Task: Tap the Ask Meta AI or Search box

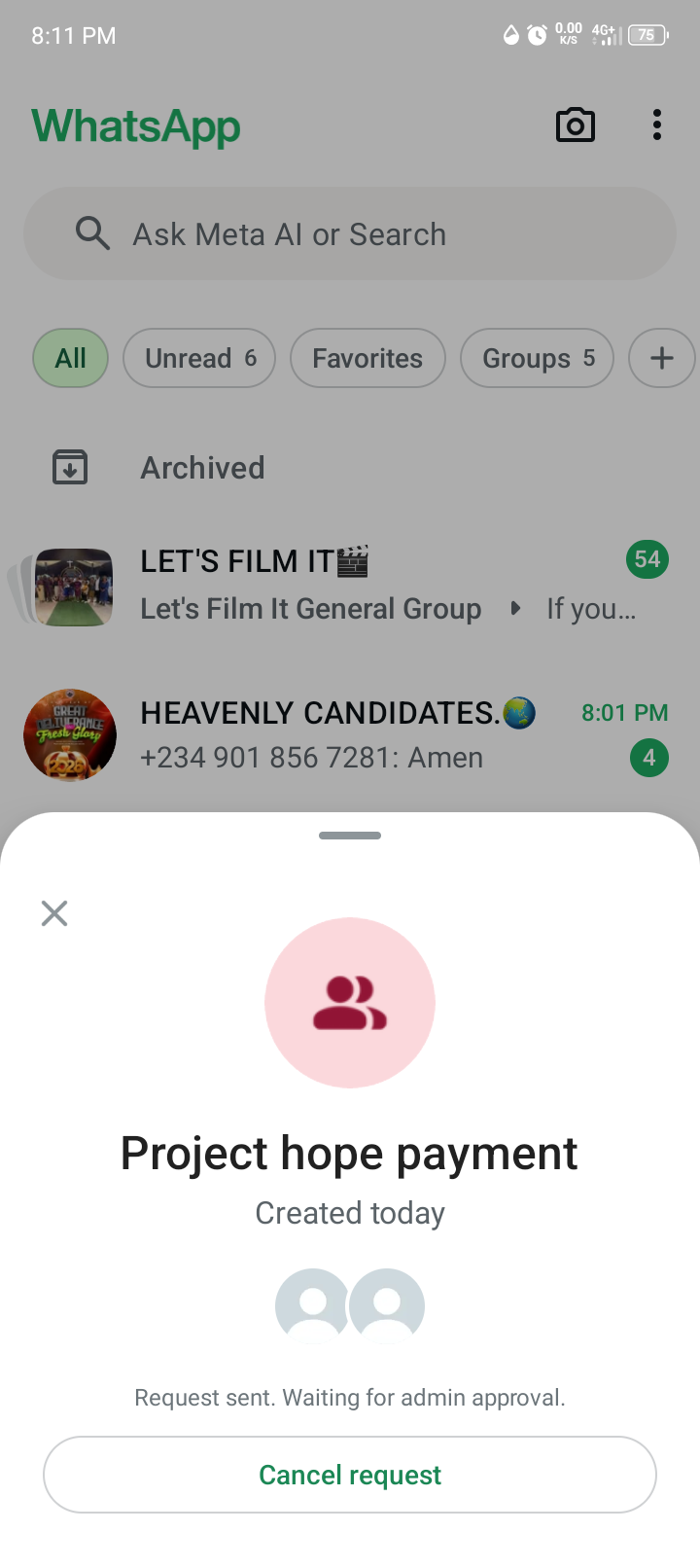Action: click(x=350, y=234)
